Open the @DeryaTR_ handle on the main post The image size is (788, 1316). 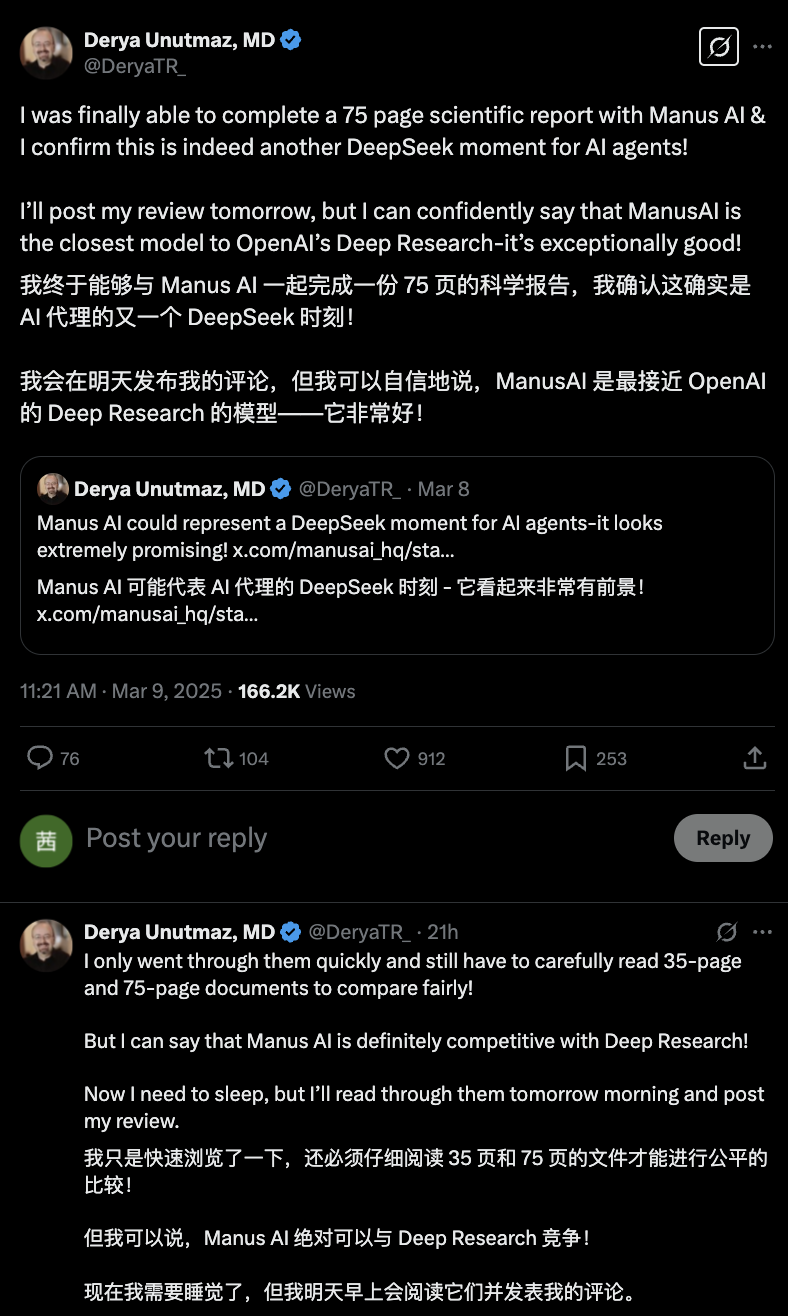tap(135, 66)
